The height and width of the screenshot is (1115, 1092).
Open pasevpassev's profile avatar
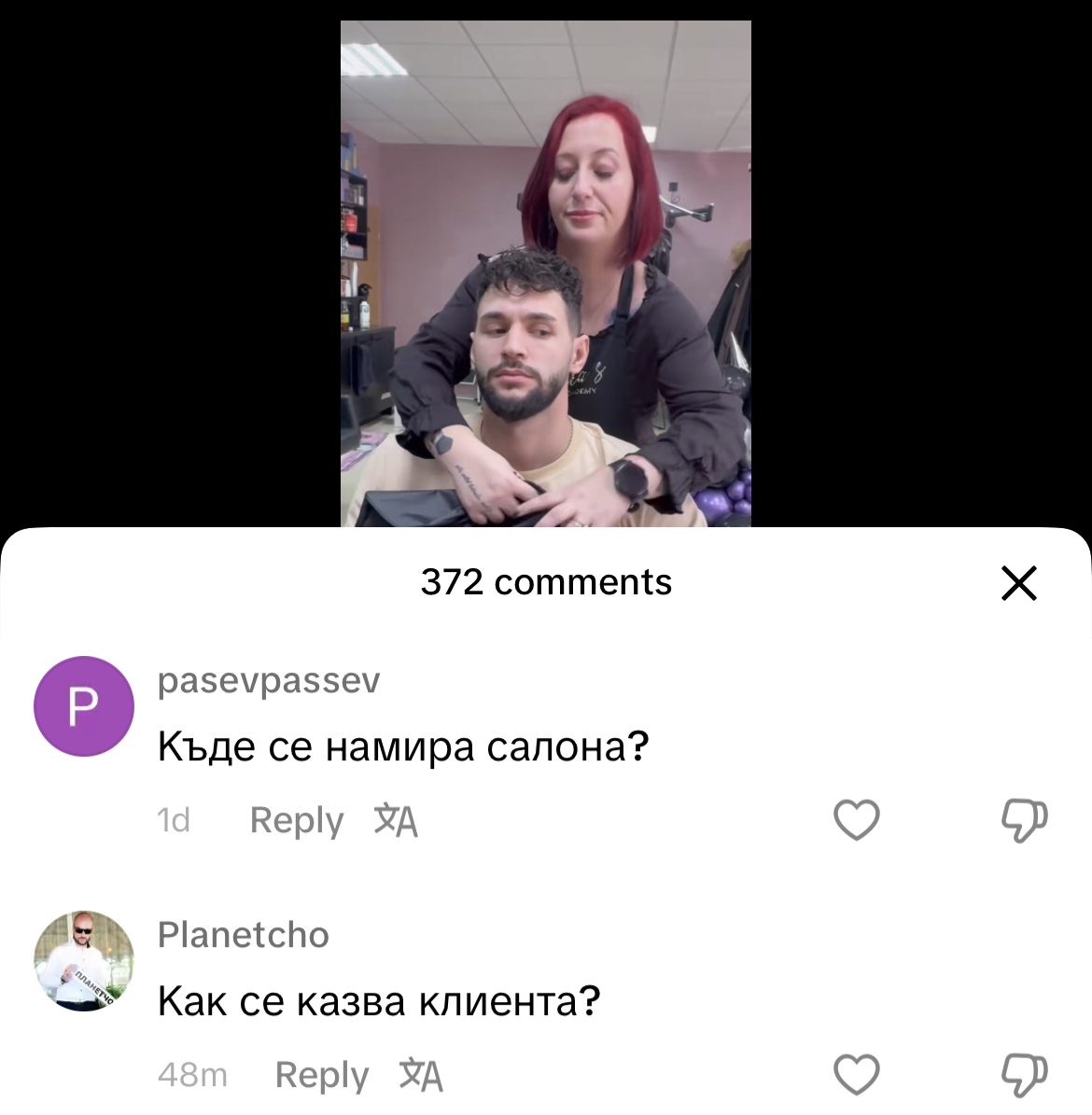[84, 706]
